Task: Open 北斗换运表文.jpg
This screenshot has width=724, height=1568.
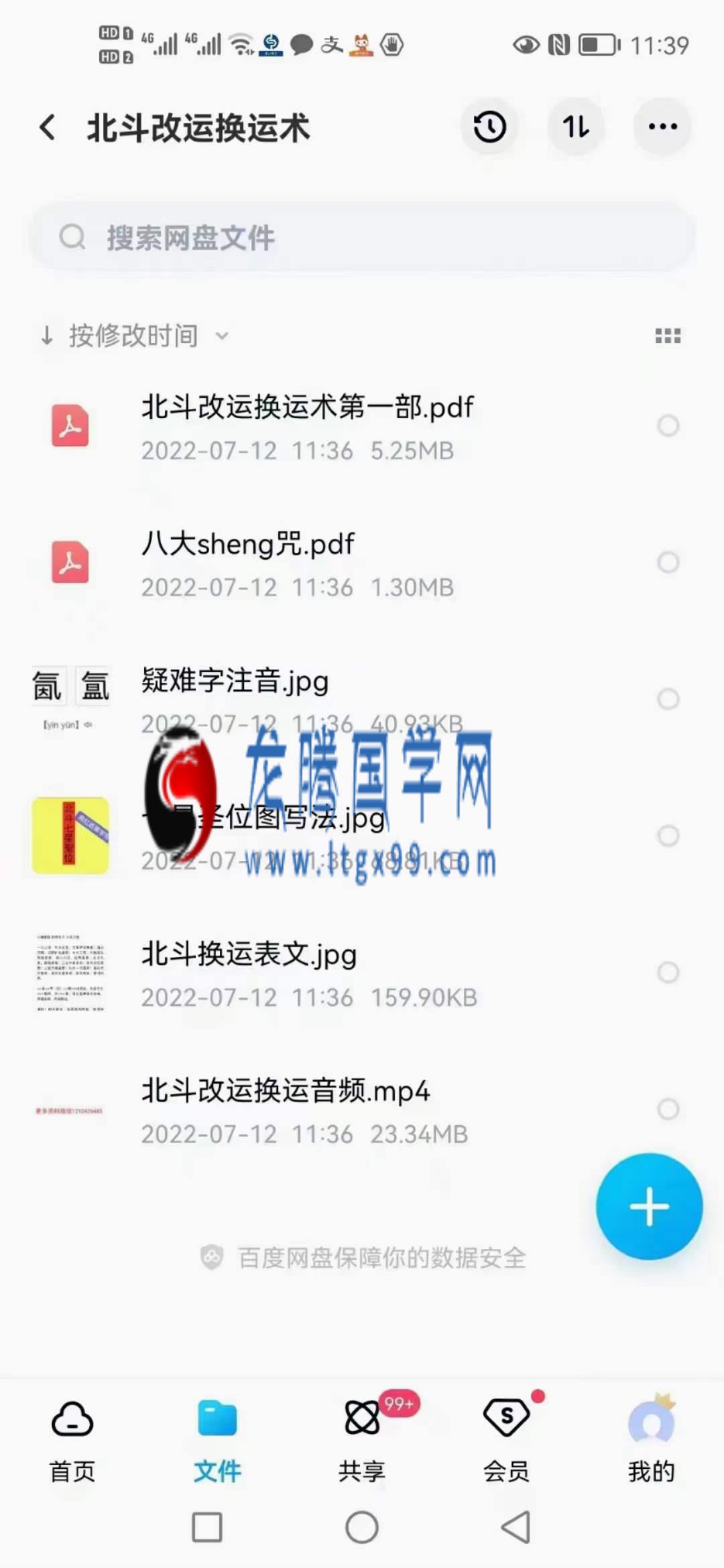Action: click(248, 955)
